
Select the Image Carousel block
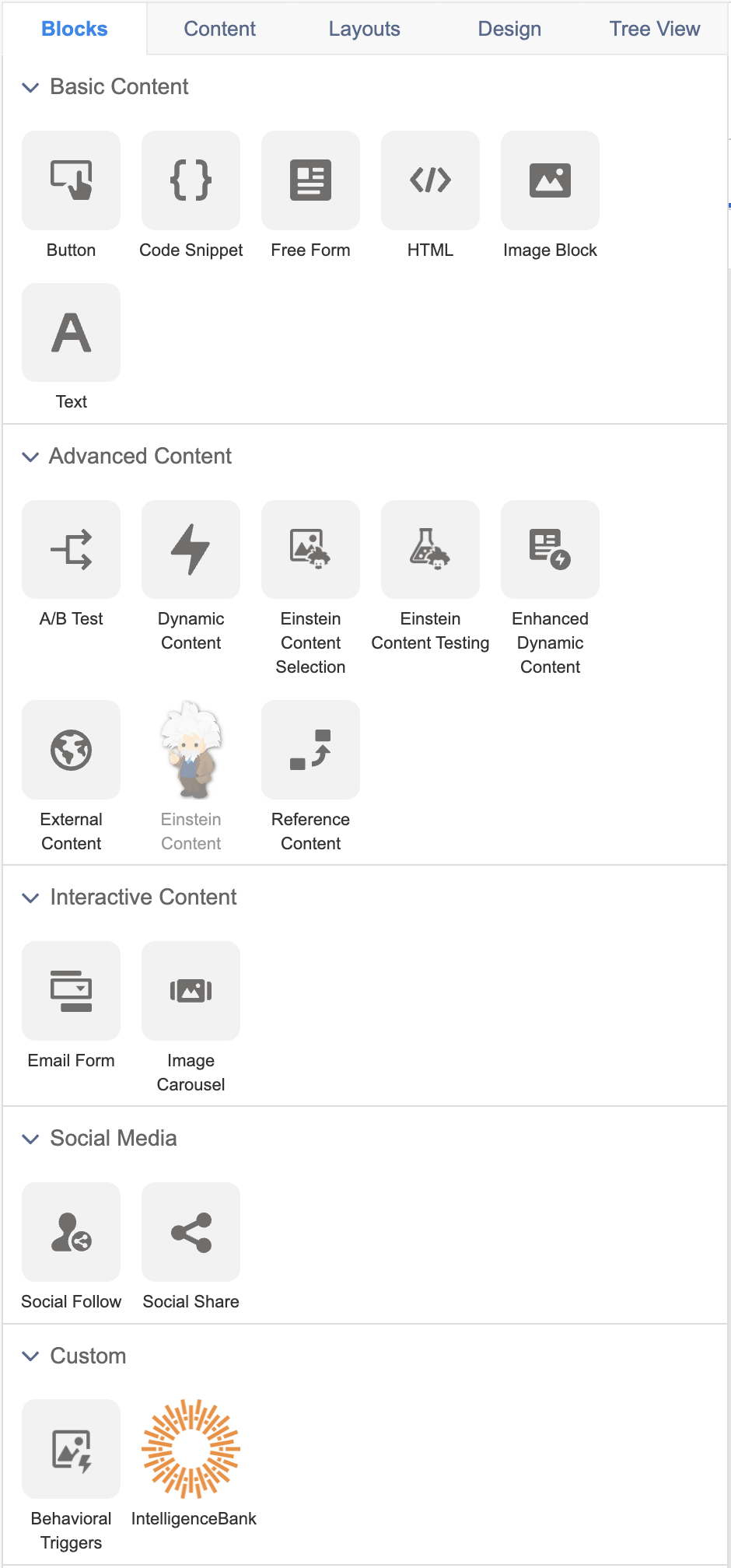point(191,991)
